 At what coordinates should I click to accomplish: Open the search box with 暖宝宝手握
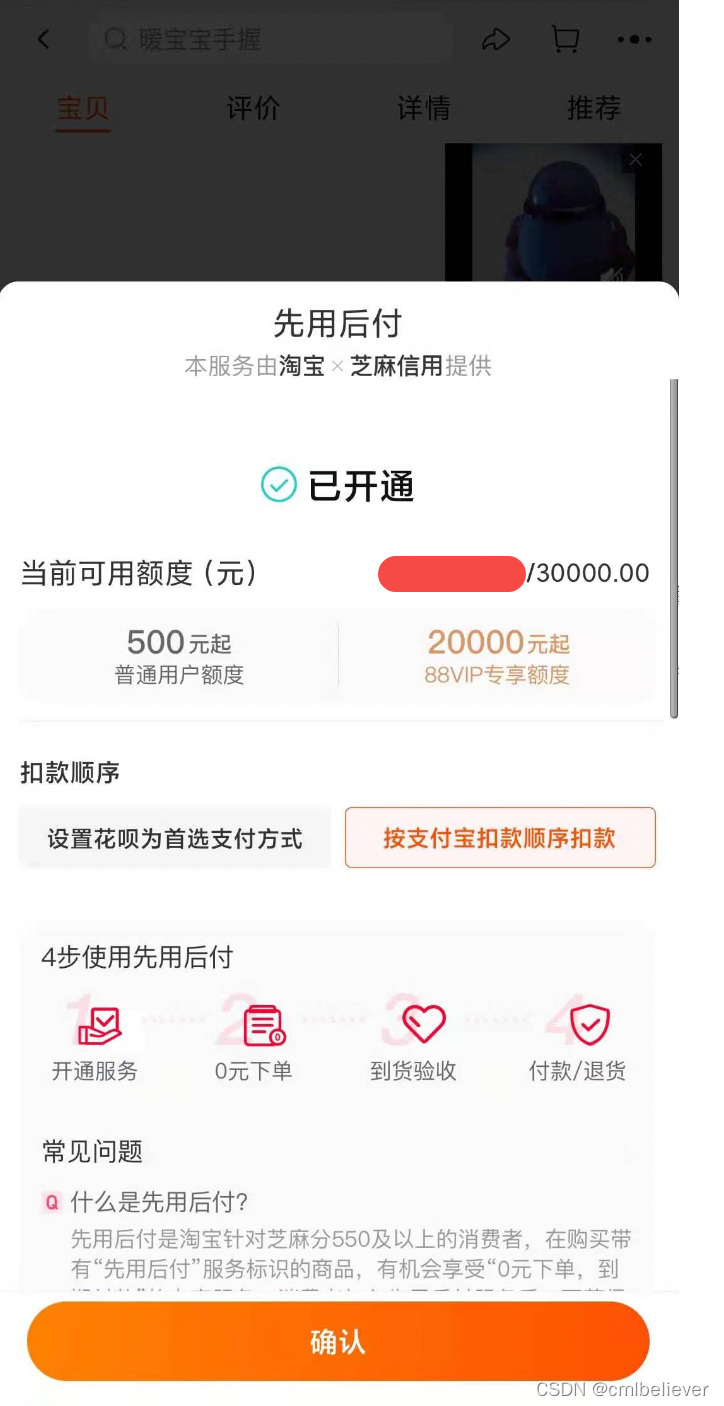pyautogui.click(x=270, y=39)
